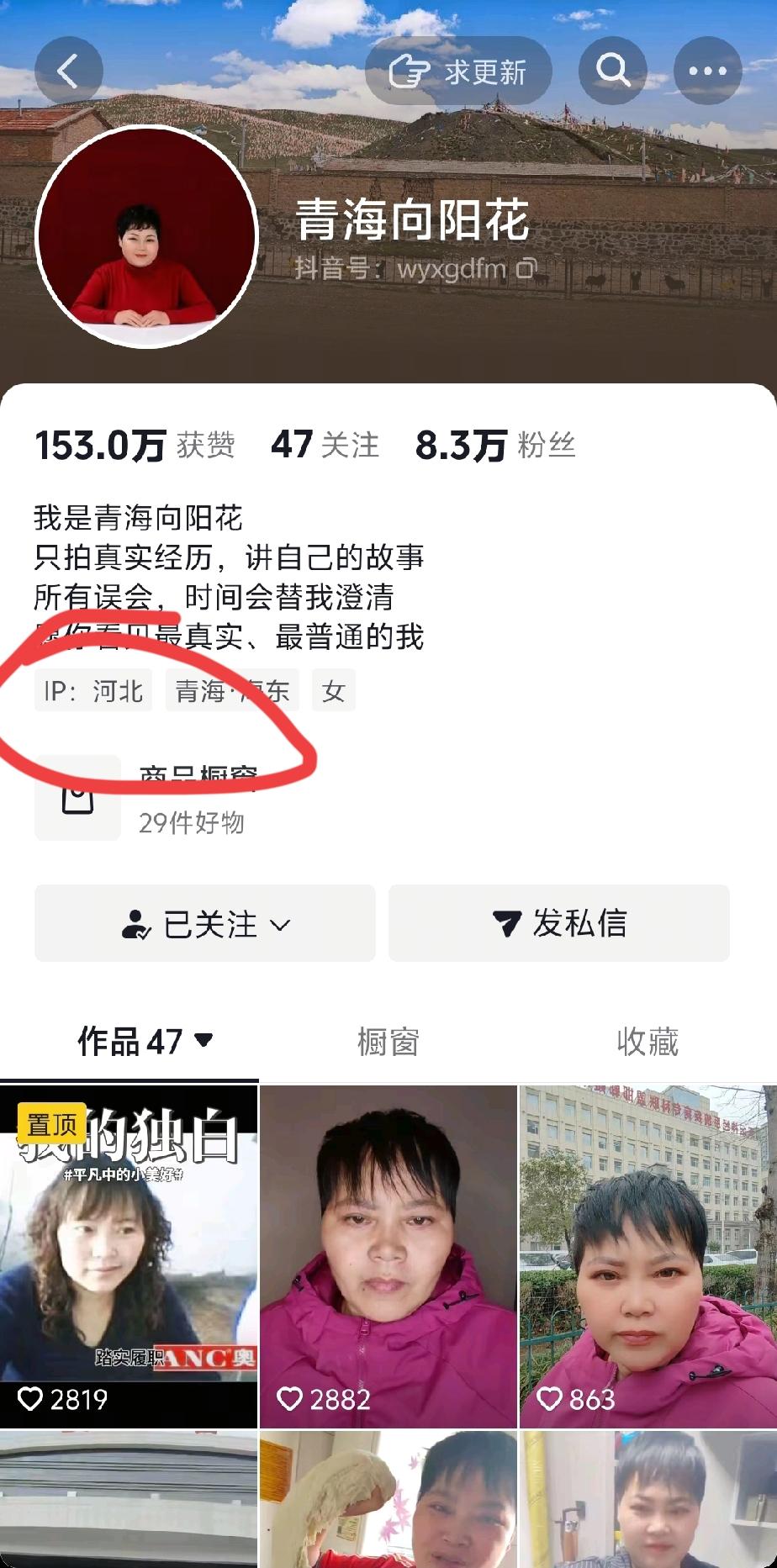777x1568 pixels.
Task: Copy the 抖音号 with the copy icon
Action: [527, 270]
